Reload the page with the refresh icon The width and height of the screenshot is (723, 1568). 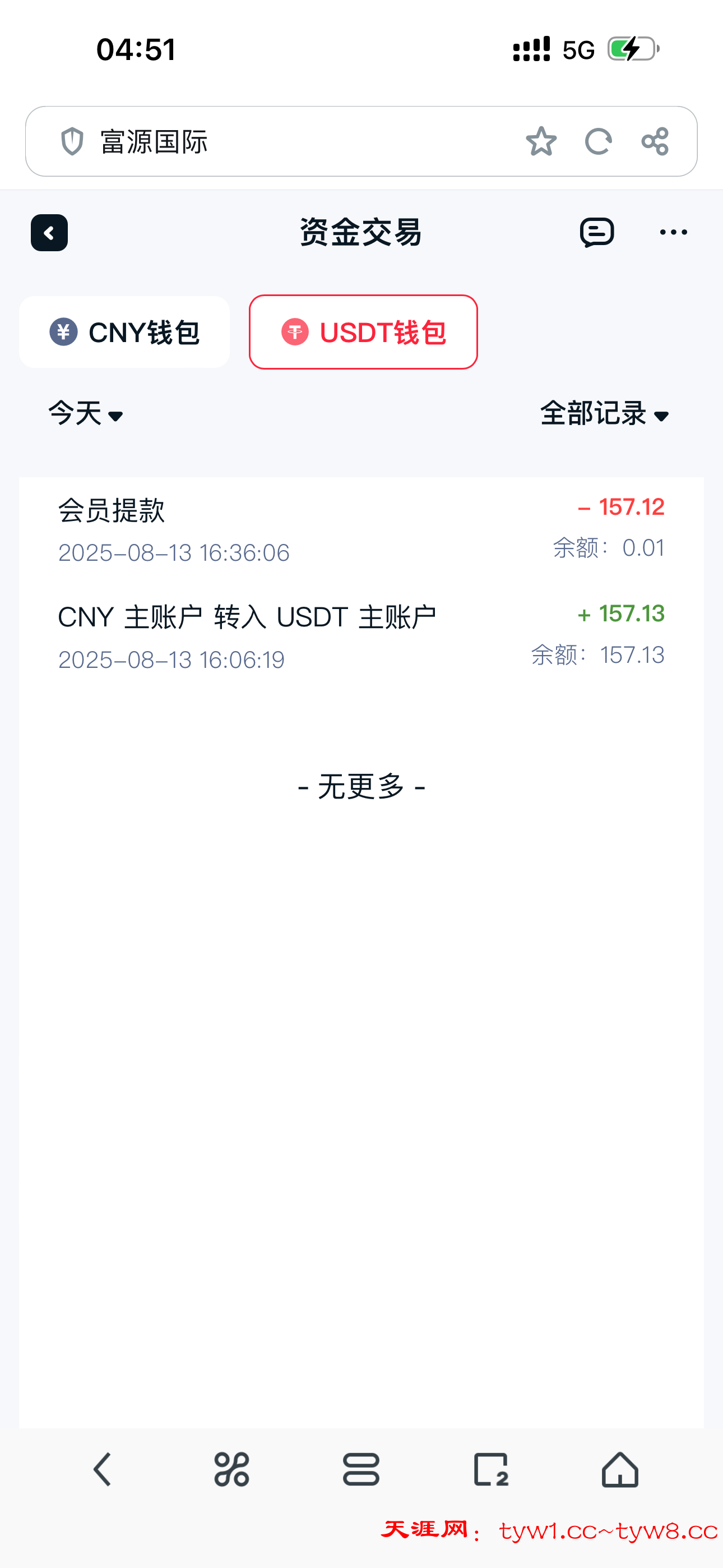597,142
